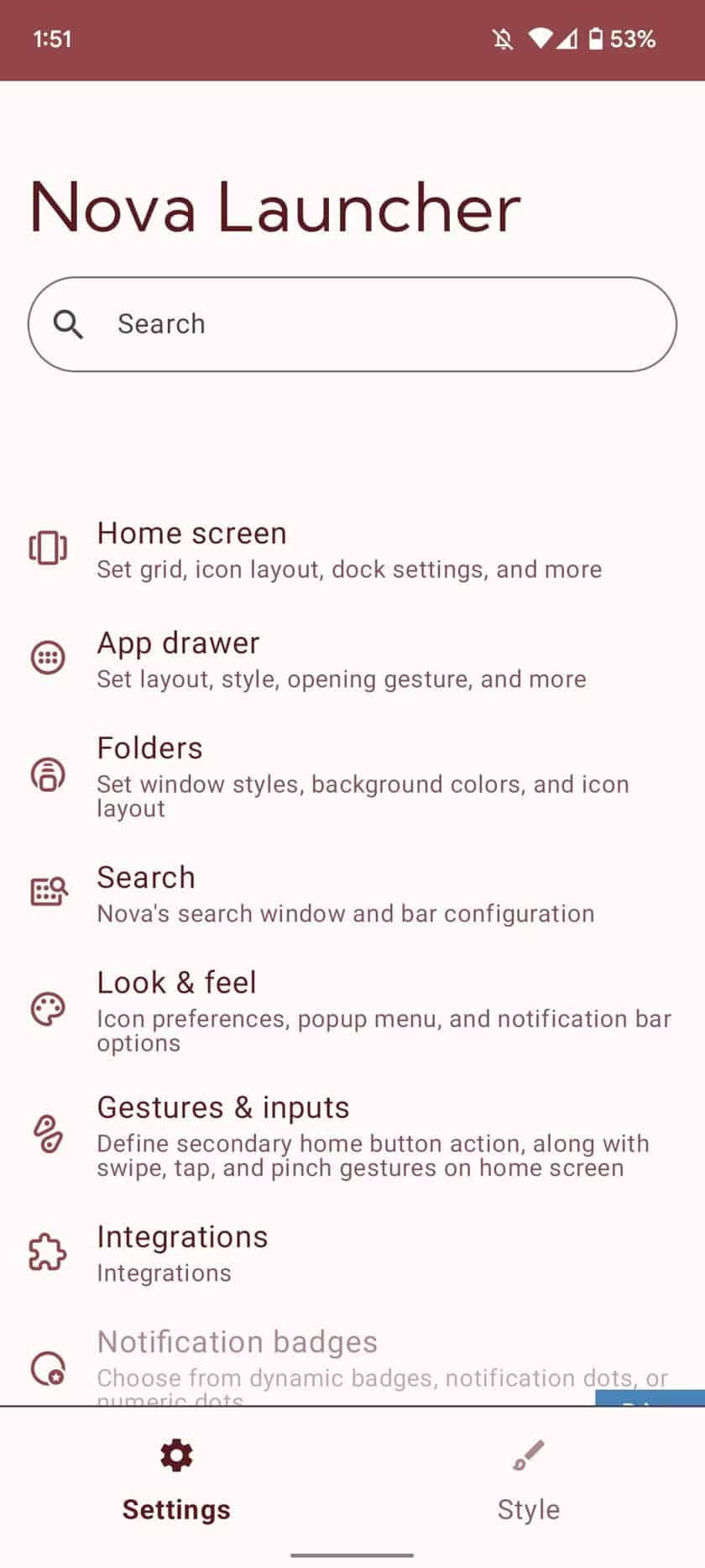Tap the Search field under Nova Launcher
The image size is (705, 1568).
[352, 324]
